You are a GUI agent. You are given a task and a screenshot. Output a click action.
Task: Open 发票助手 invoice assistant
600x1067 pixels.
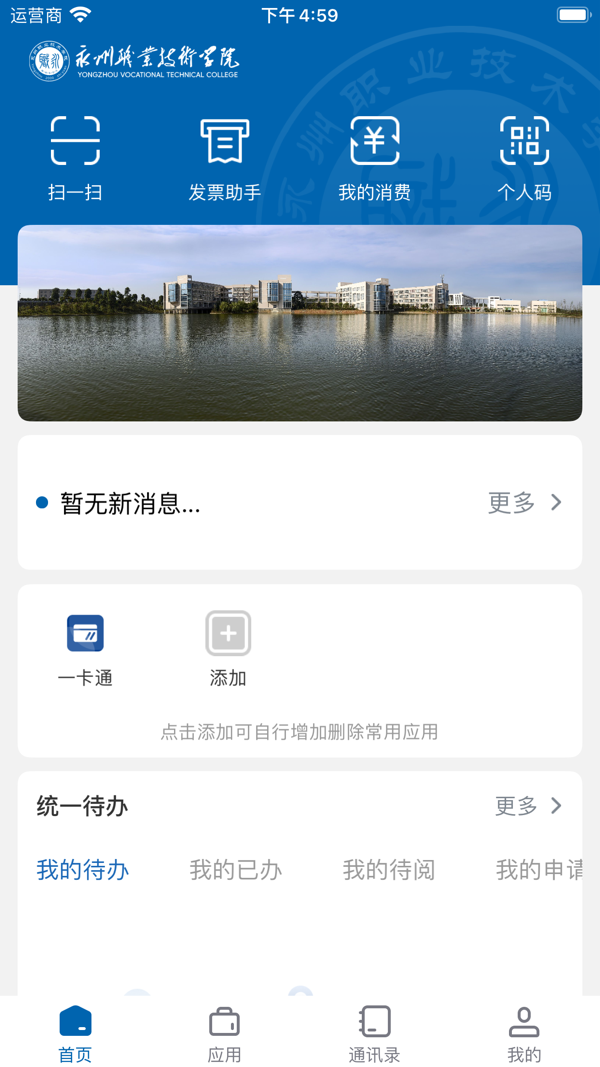pyautogui.click(x=225, y=157)
